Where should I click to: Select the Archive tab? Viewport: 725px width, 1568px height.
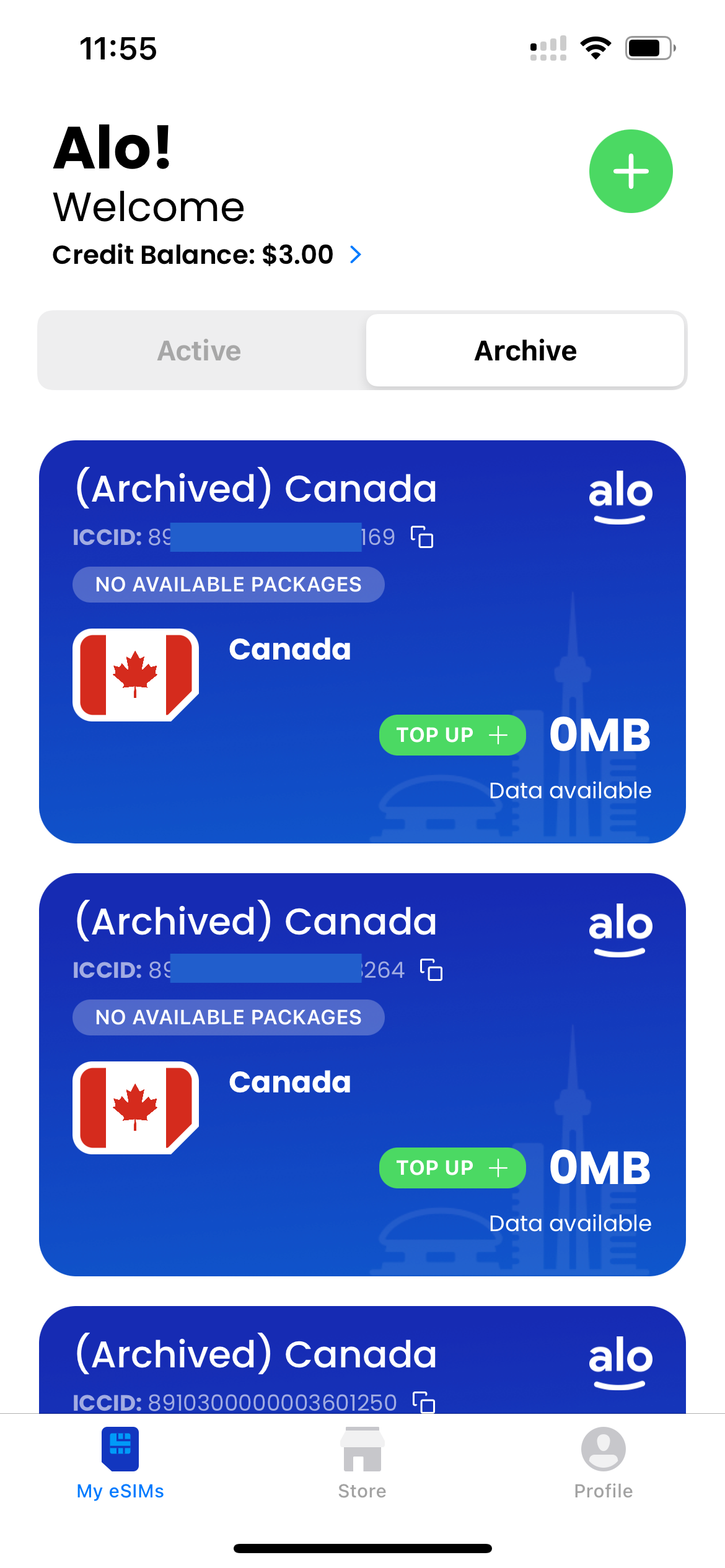pos(525,351)
